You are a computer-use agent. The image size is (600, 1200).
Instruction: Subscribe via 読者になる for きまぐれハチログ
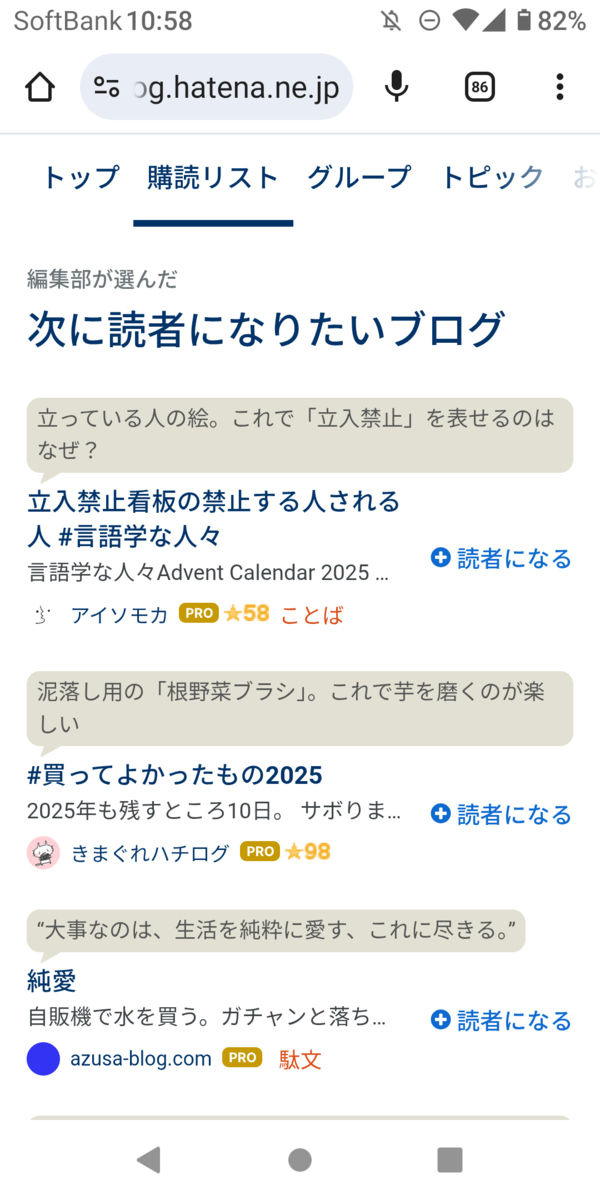point(501,814)
